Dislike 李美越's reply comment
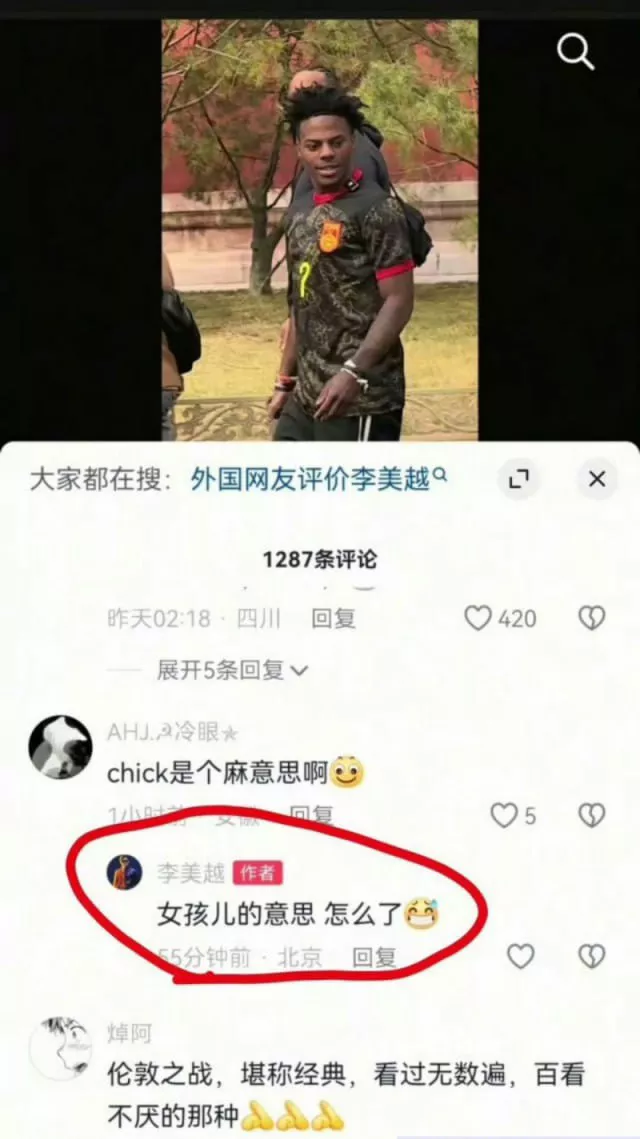 click(x=592, y=957)
